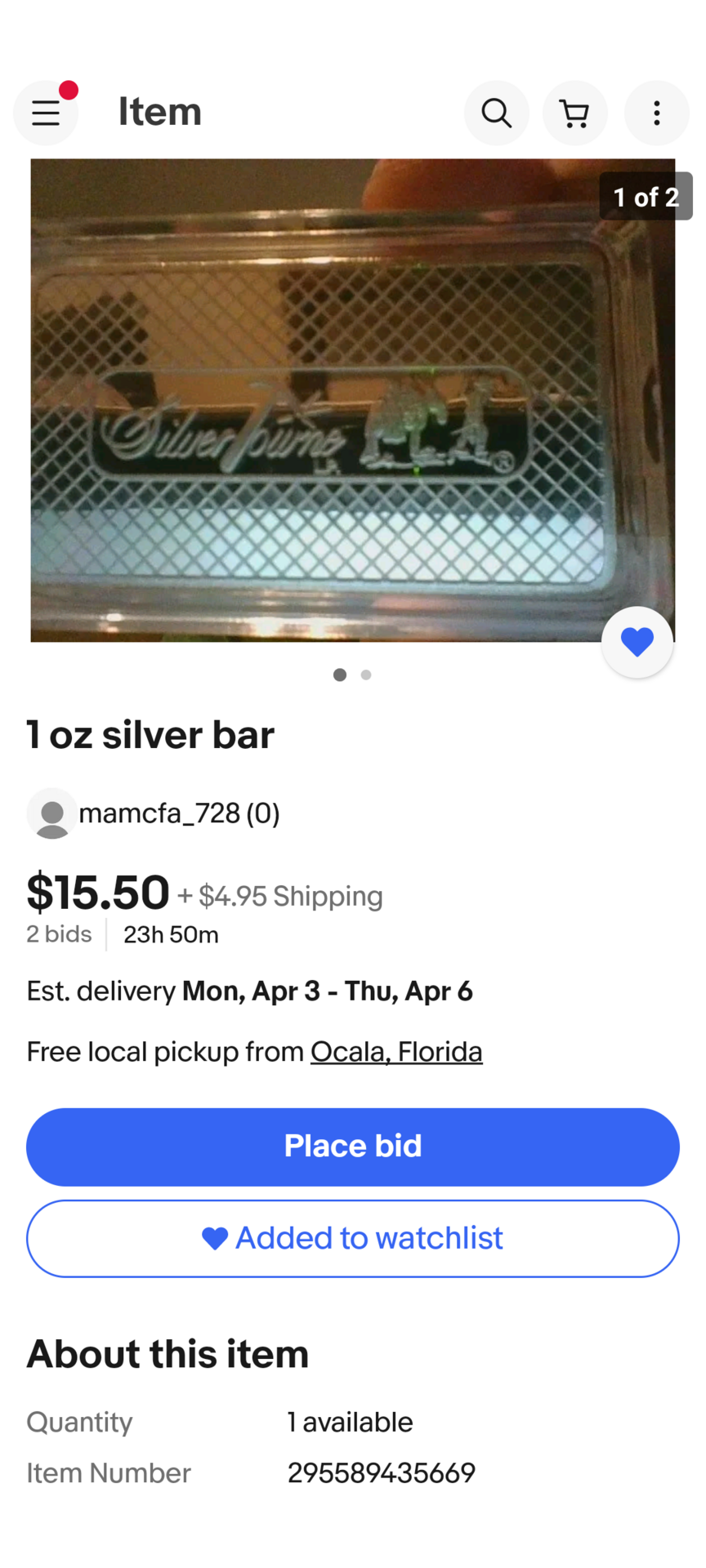The image size is (706, 1568).
Task: Open the three-dot overflow menu
Action: (656, 113)
